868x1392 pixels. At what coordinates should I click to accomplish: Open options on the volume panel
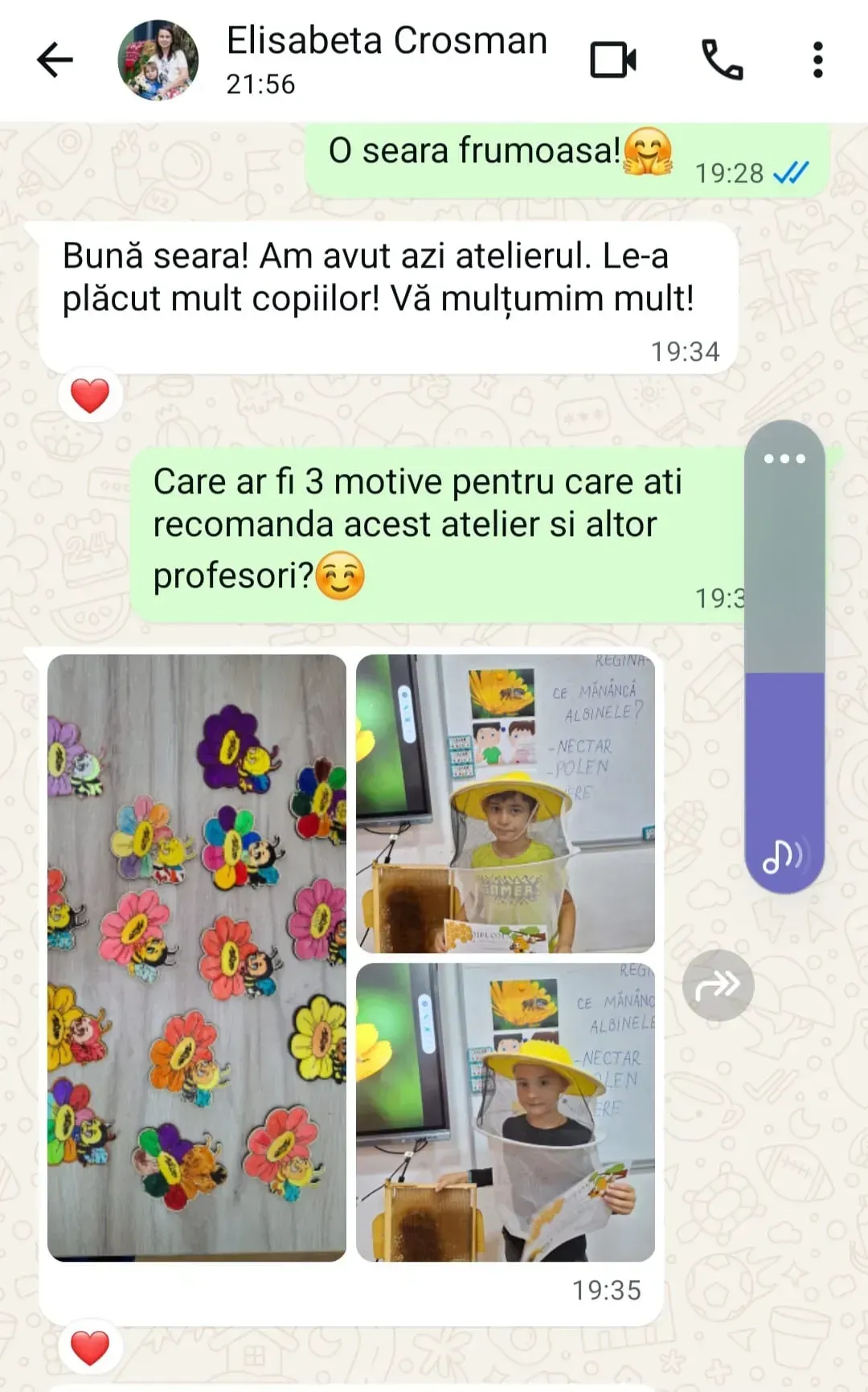point(784,459)
